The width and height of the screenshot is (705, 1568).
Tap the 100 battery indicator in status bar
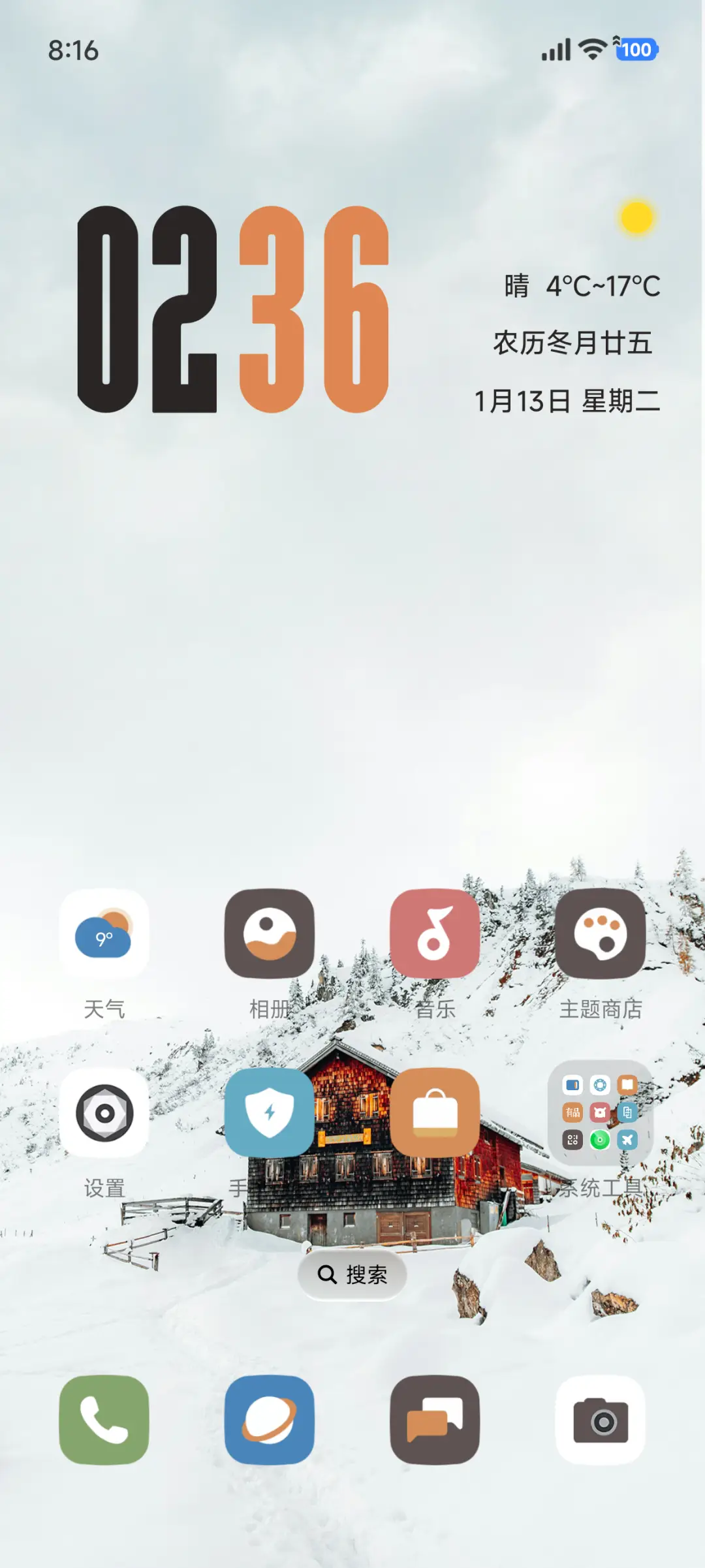click(636, 50)
